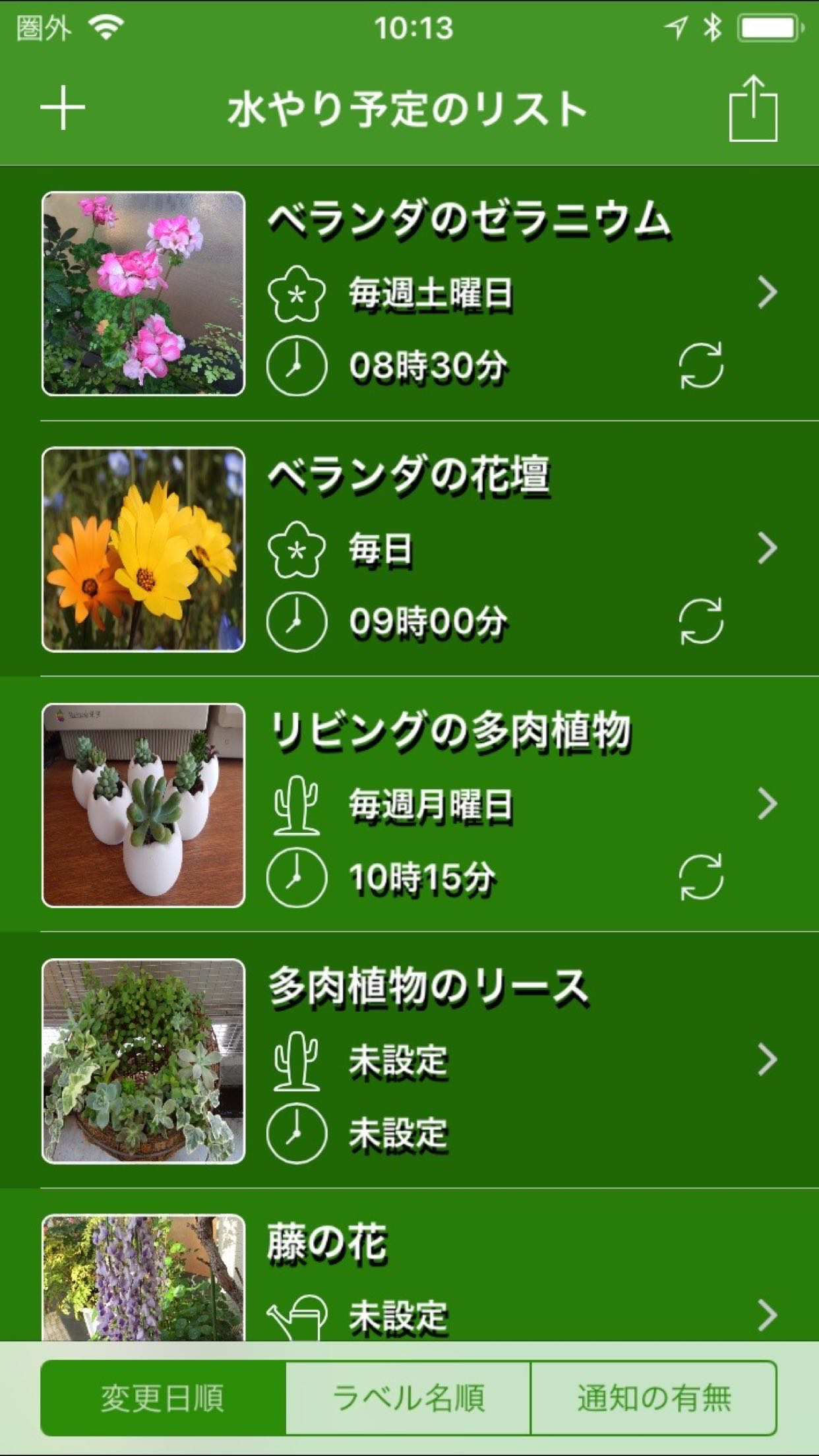Open the 藤の花 schedule
This screenshot has height=1456, width=819.
(x=468, y=1279)
